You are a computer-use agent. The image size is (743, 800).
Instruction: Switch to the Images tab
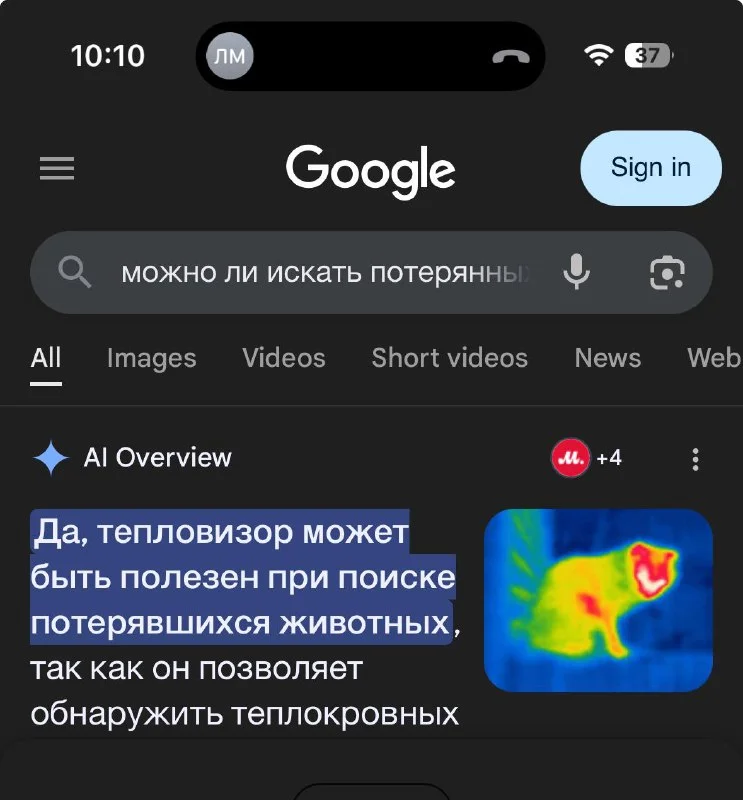pos(151,358)
